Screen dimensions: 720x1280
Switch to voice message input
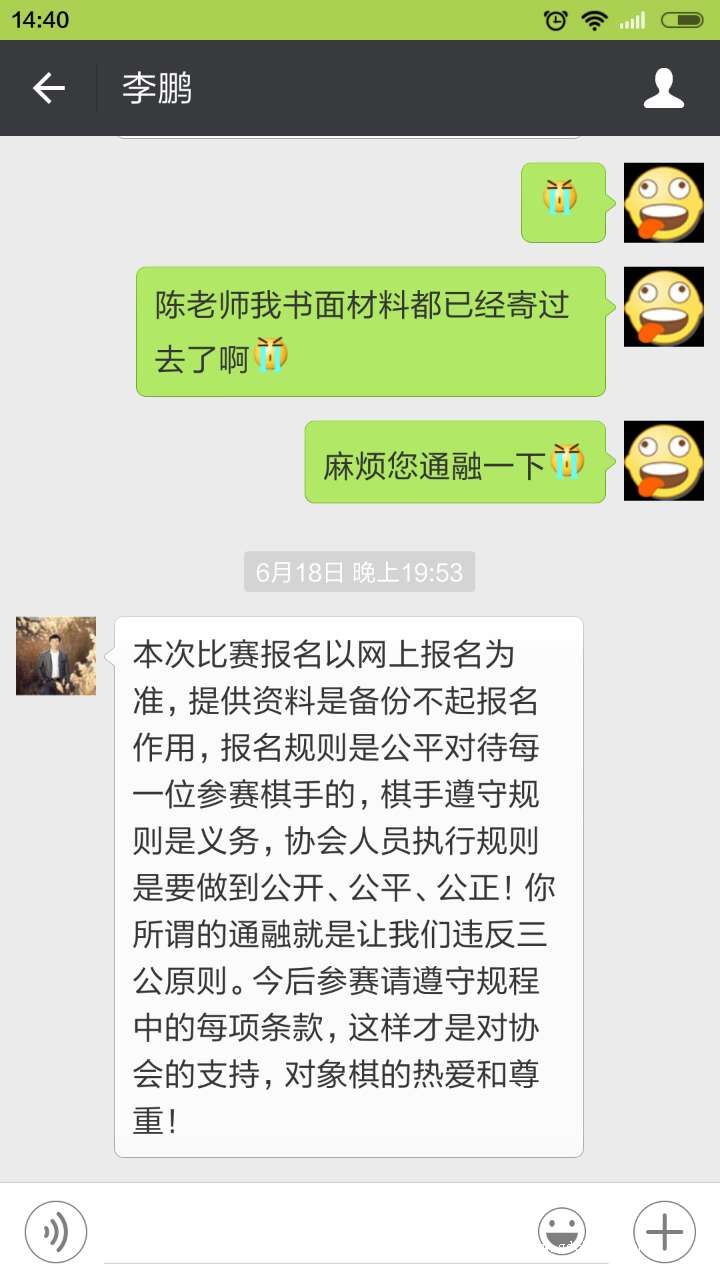pyautogui.click(x=56, y=1231)
